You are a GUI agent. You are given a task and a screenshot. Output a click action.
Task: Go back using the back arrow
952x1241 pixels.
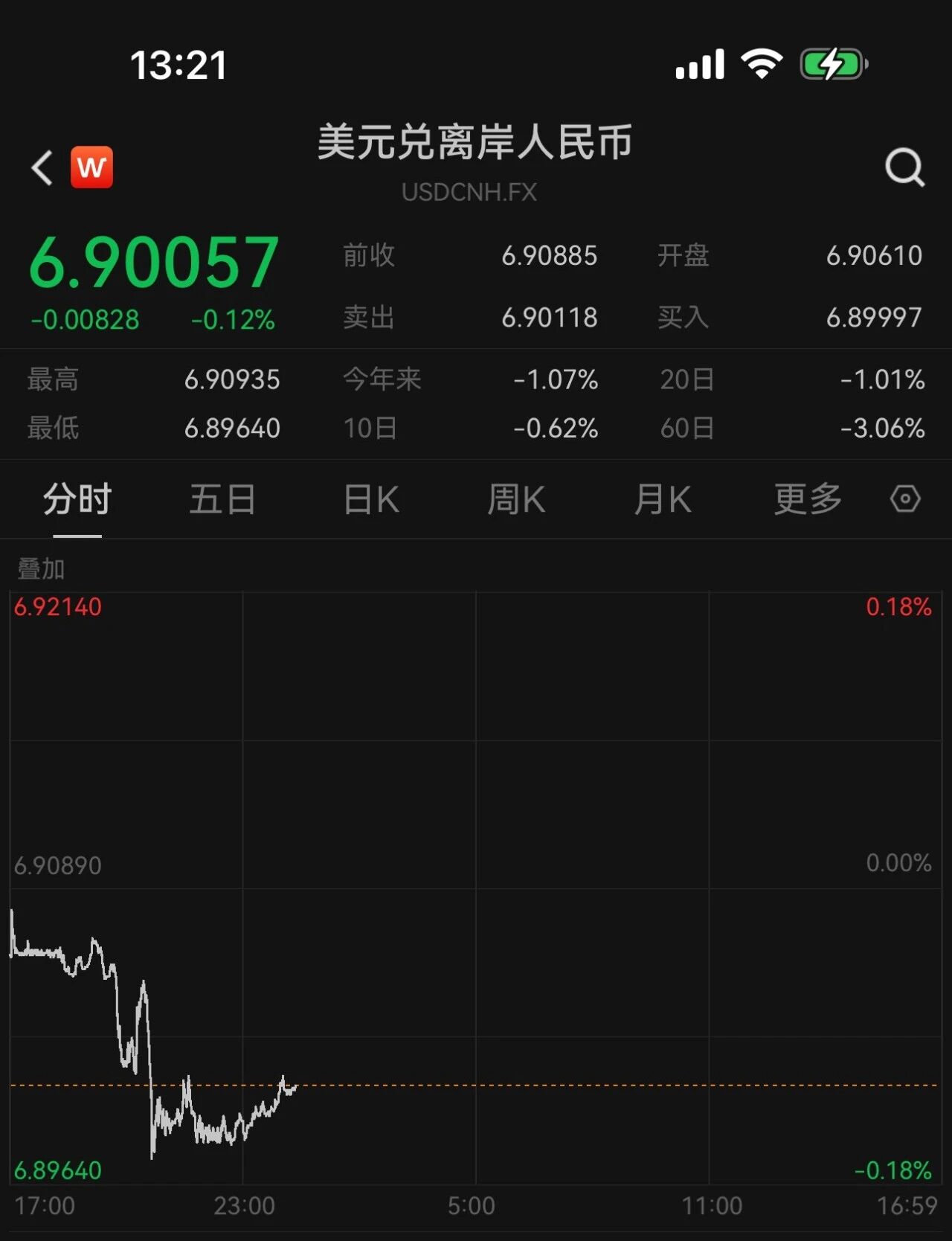pyautogui.click(x=42, y=167)
